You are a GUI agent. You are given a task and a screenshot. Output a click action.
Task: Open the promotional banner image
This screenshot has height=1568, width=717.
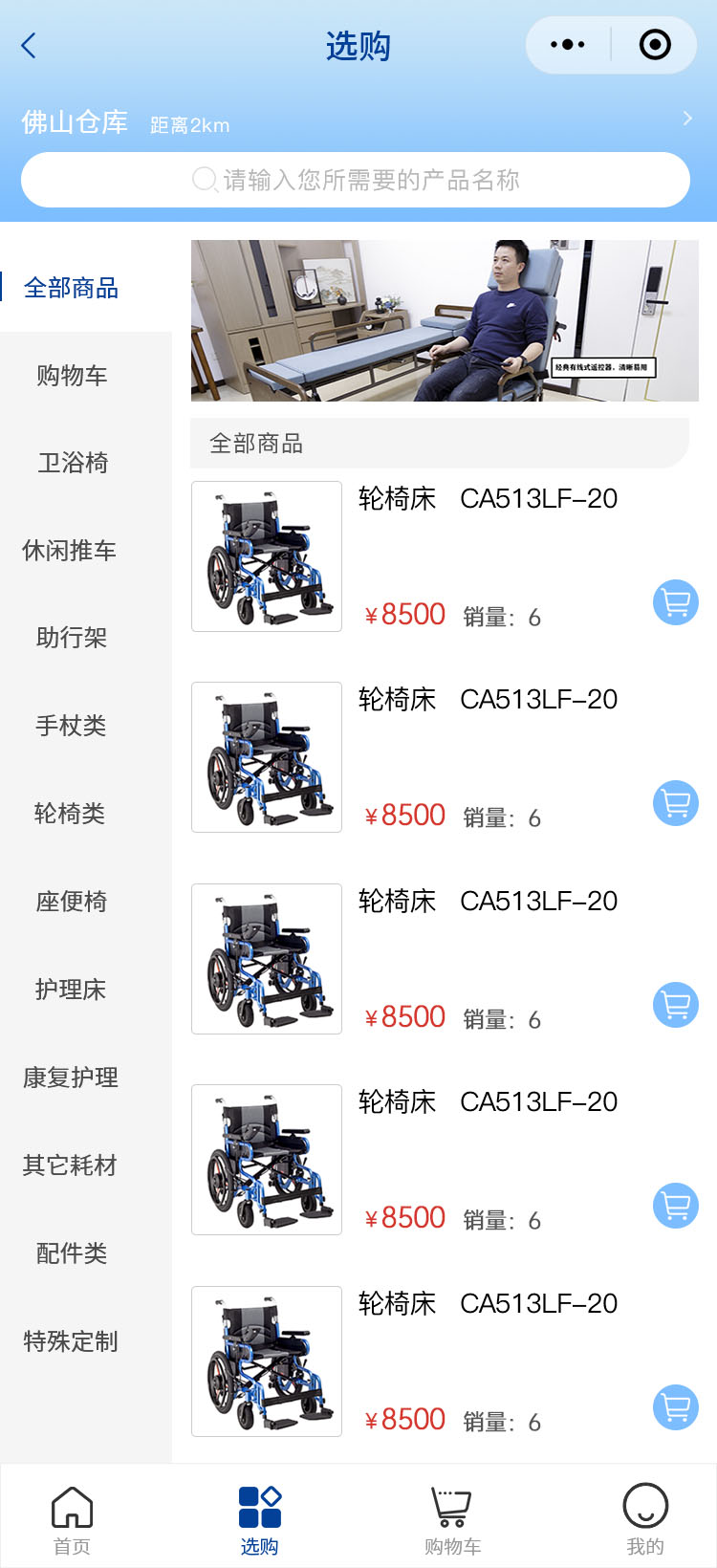[445, 320]
